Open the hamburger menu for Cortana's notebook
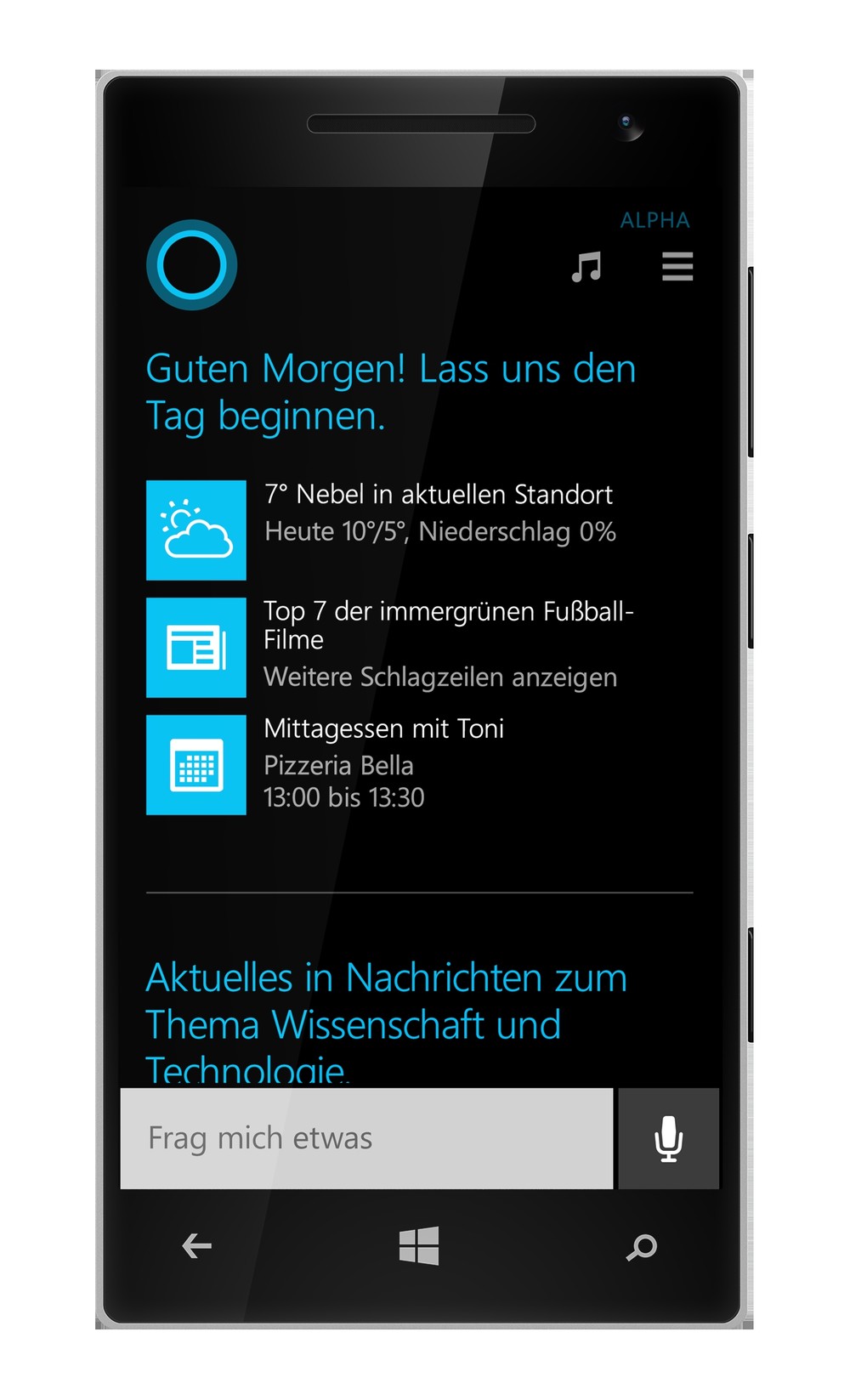850x1400 pixels. 677,266
